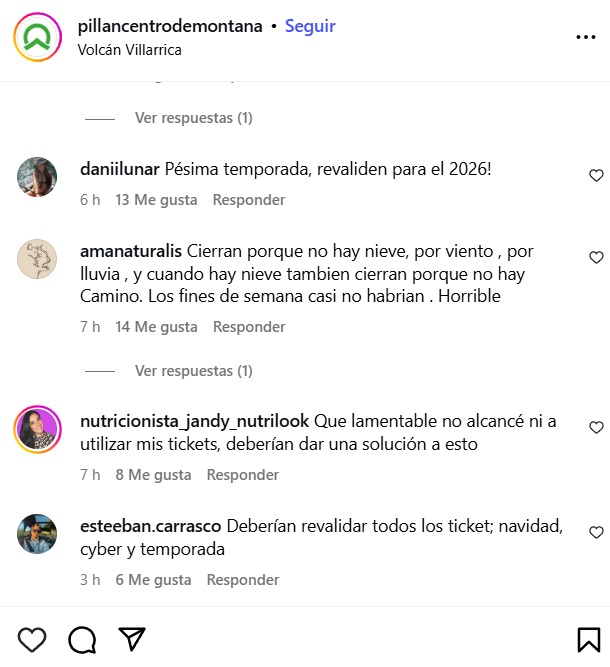Like this post with the heart
Viewport: 610px width, 667px height.
tap(32, 639)
